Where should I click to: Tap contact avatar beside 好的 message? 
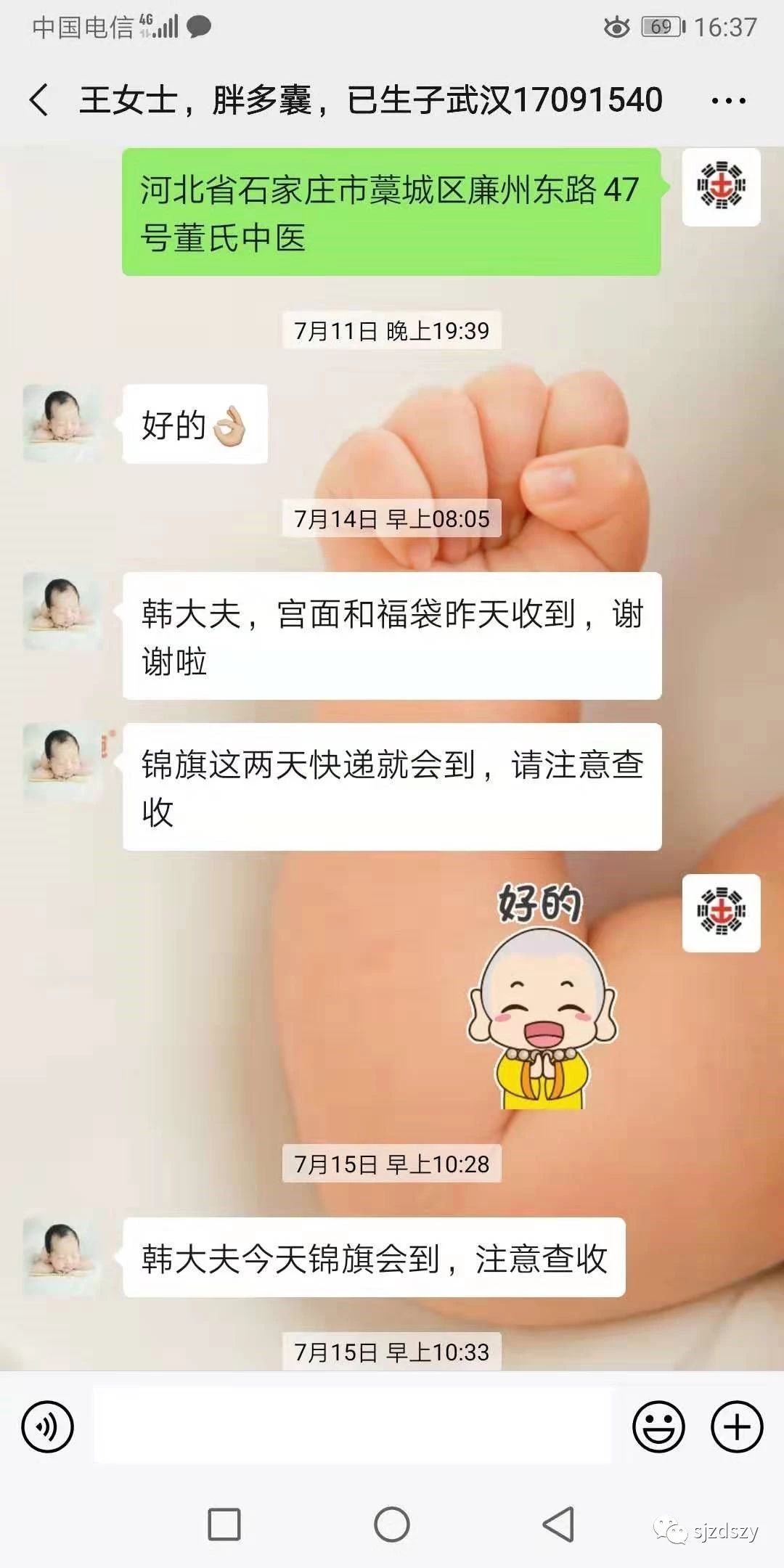click(x=62, y=423)
